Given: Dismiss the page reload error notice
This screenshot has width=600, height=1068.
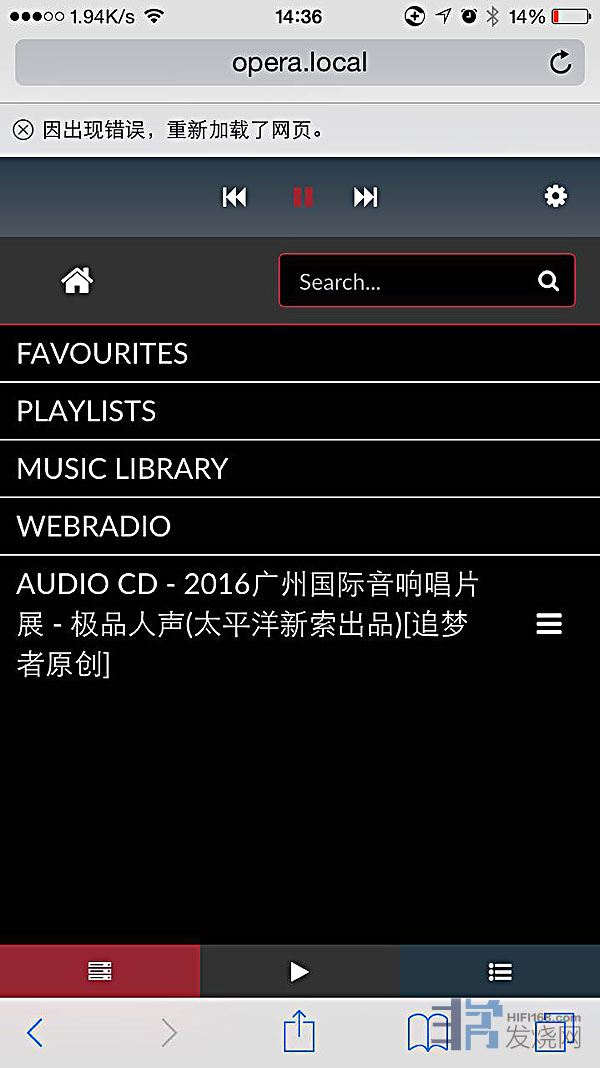Looking at the screenshot, I should point(23,130).
